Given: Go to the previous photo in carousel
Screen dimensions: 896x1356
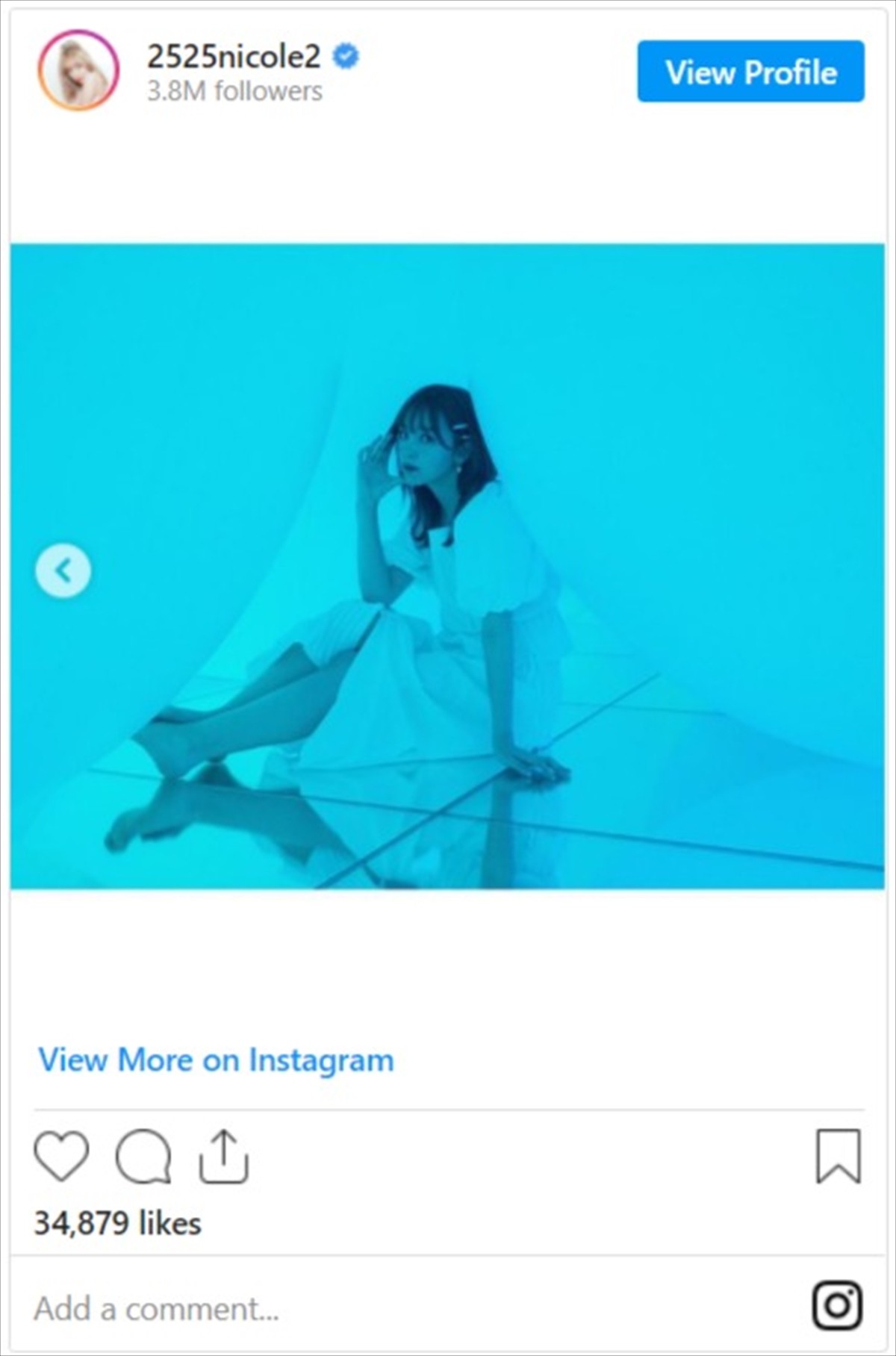Looking at the screenshot, I should [63, 571].
